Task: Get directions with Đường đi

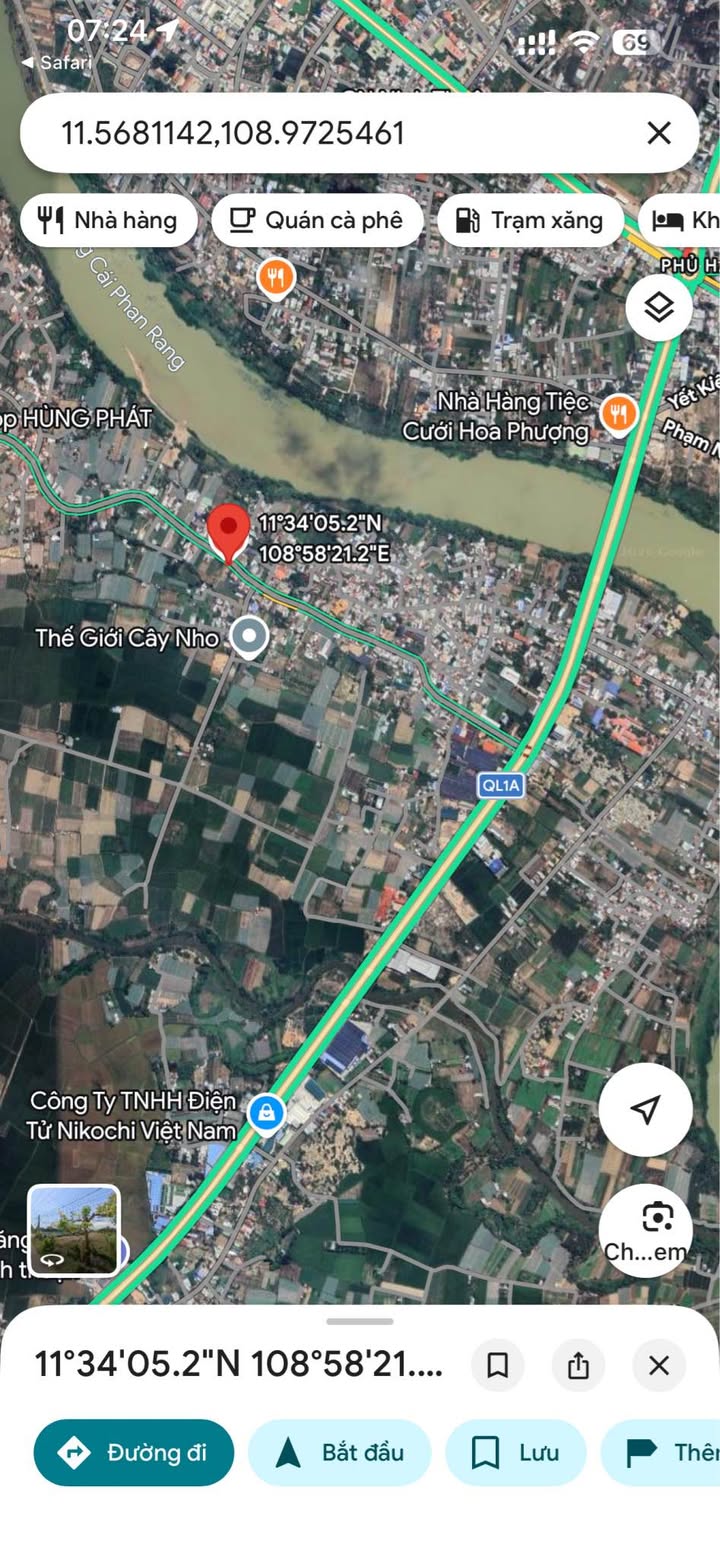Action: pos(134,1452)
